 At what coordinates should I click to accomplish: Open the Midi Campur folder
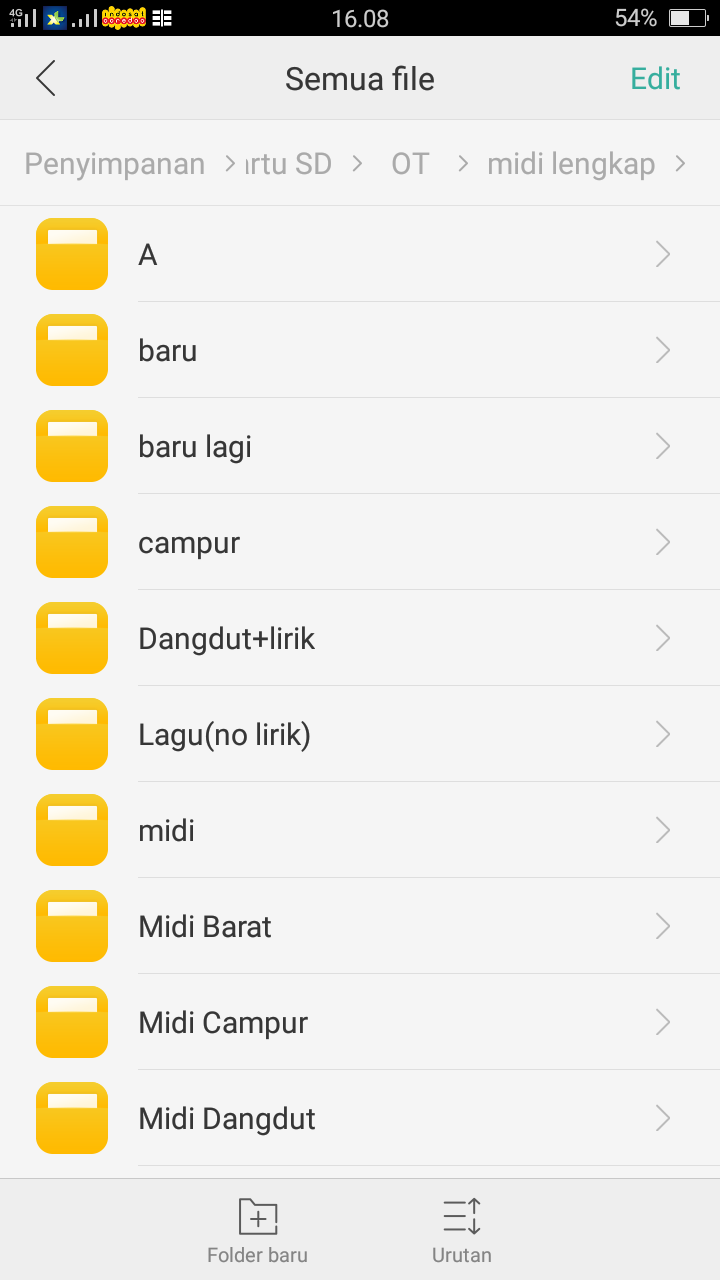tap(360, 1023)
